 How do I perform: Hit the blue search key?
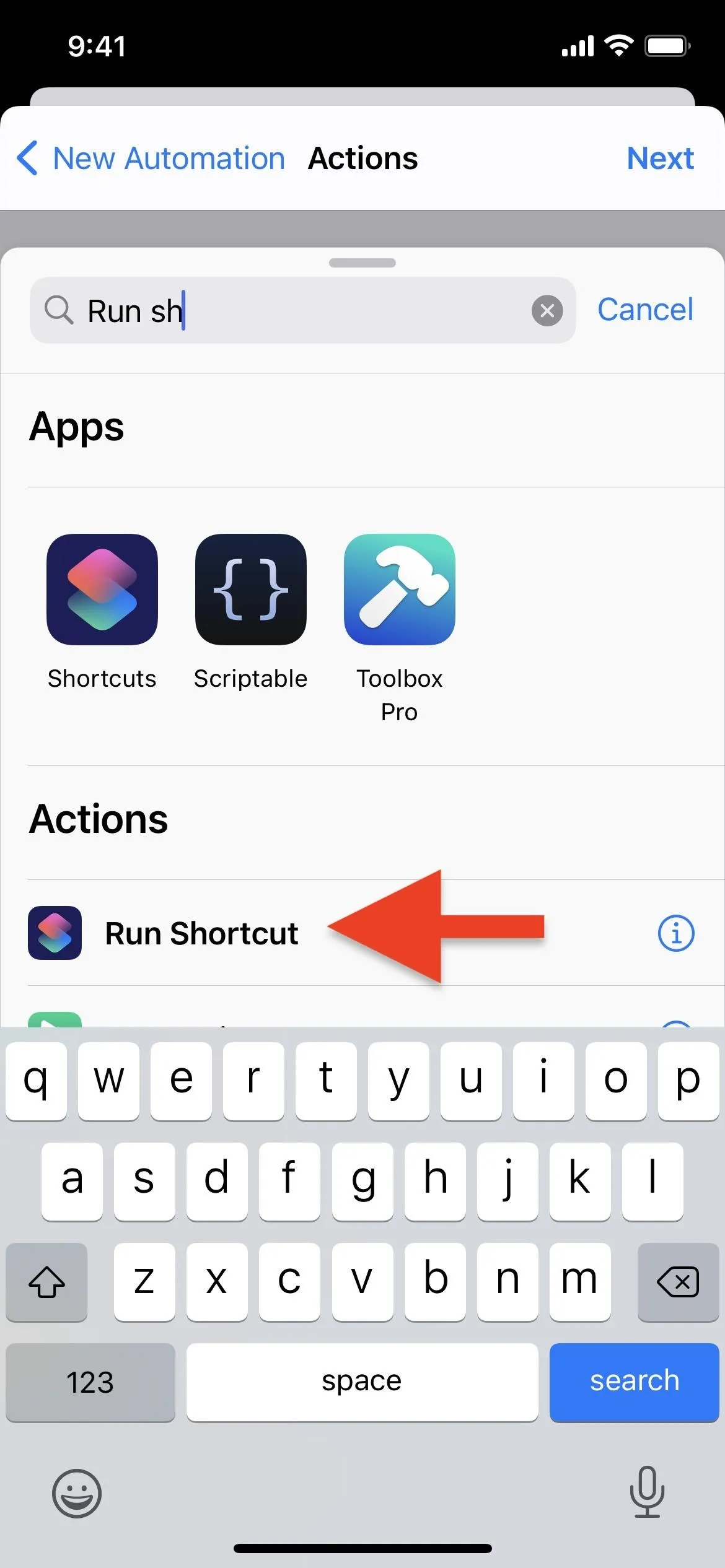pos(634,1382)
